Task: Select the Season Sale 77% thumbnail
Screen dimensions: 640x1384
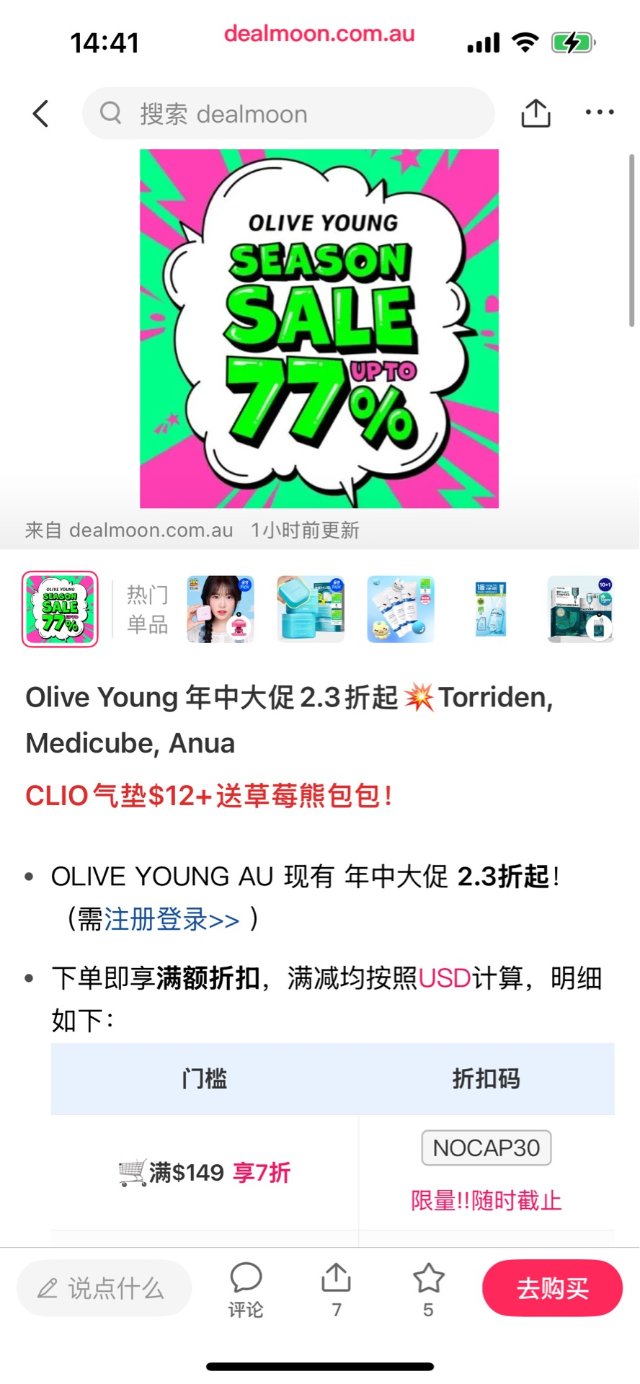Action: (x=60, y=609)
